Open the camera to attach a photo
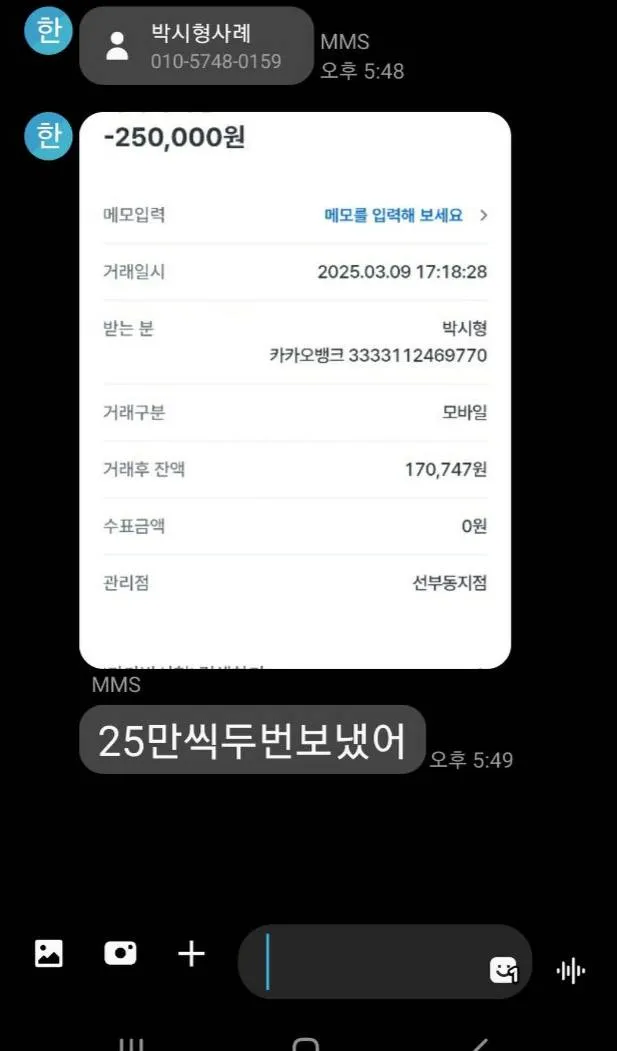This screenshot has width=617, height=1051. 120,953
